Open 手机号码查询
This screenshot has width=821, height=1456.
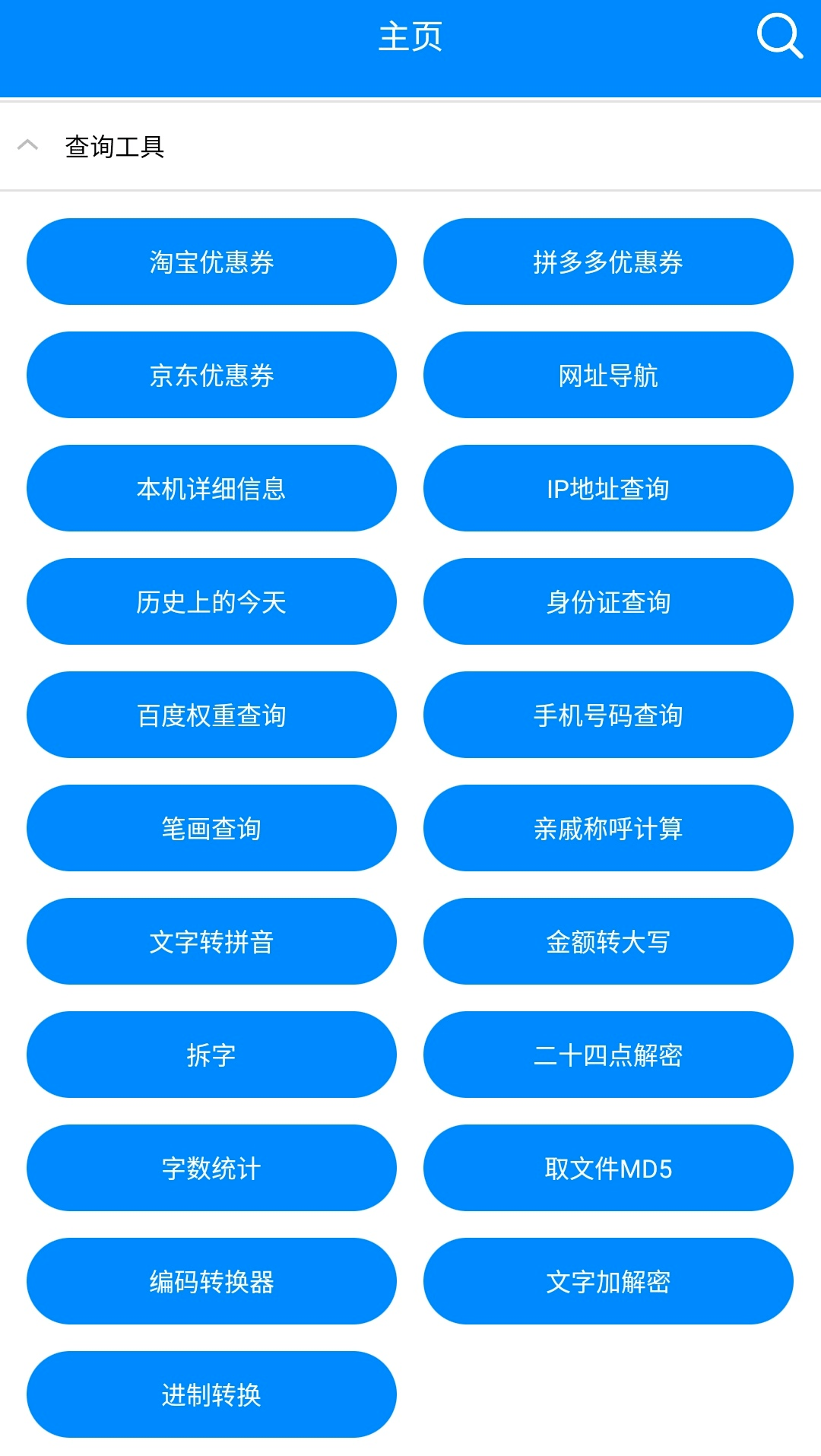point(608,714)
